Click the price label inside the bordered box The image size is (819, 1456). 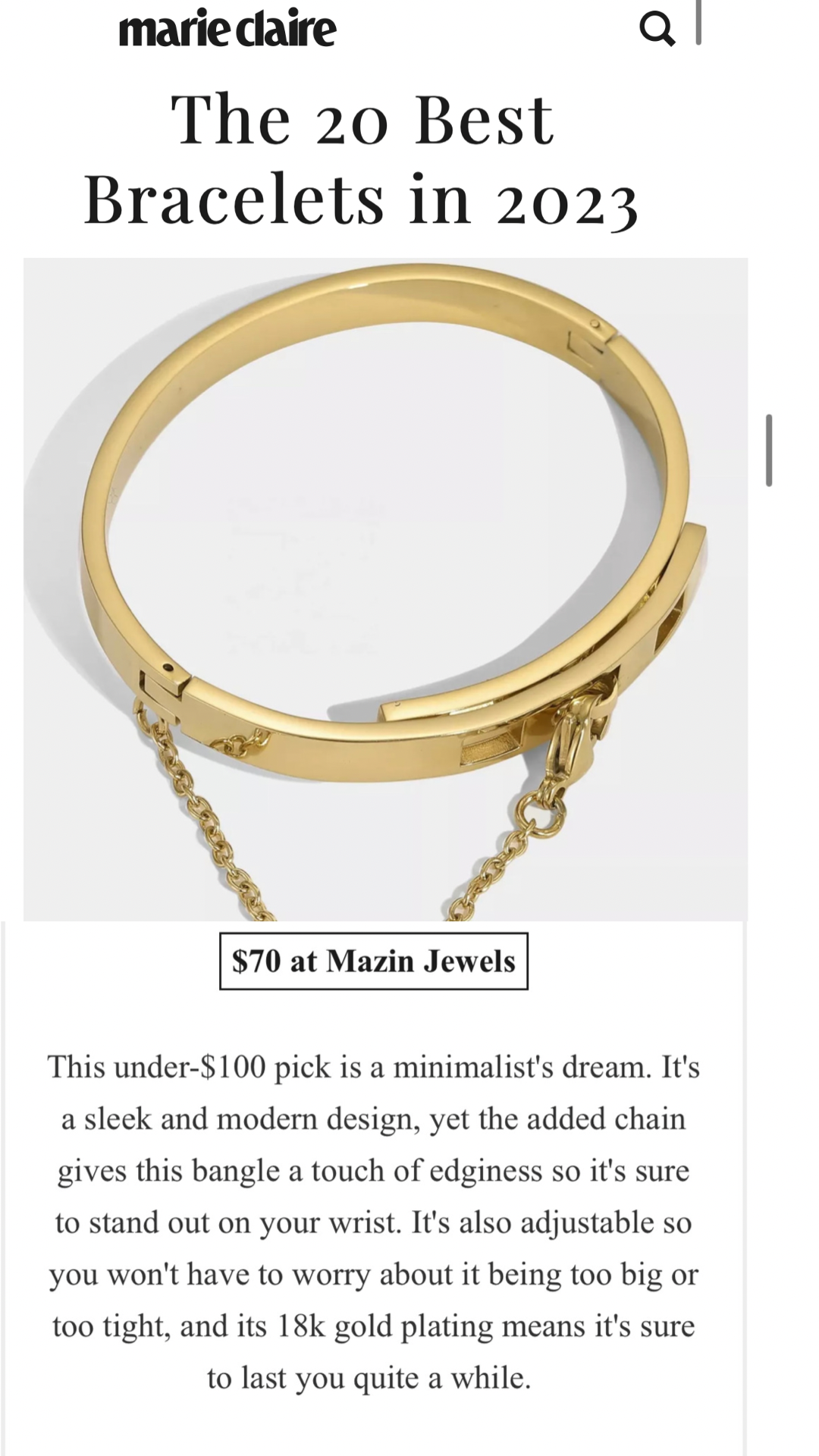click(x=373, y=962)
